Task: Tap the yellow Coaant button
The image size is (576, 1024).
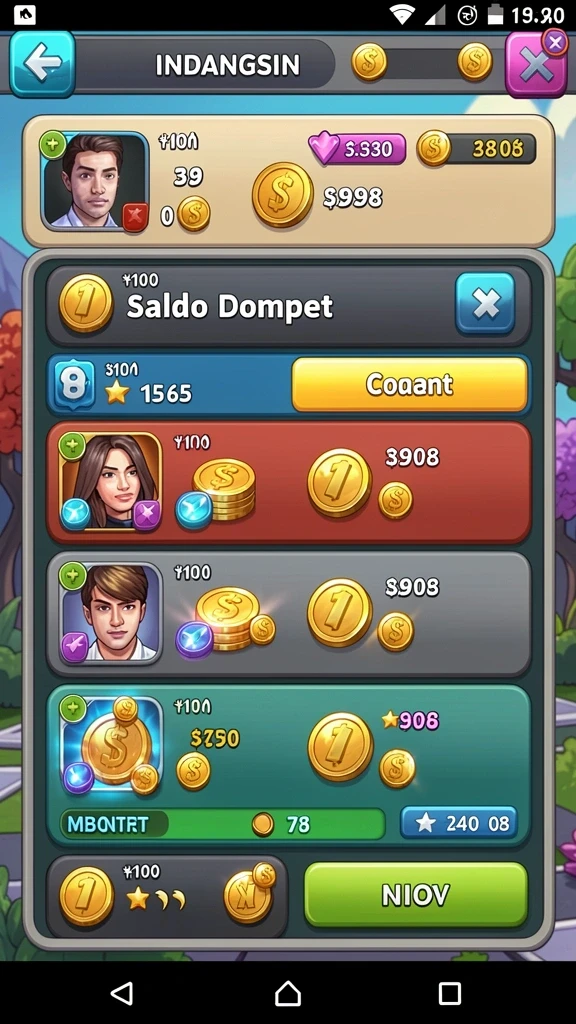Action: pos(409,385)
